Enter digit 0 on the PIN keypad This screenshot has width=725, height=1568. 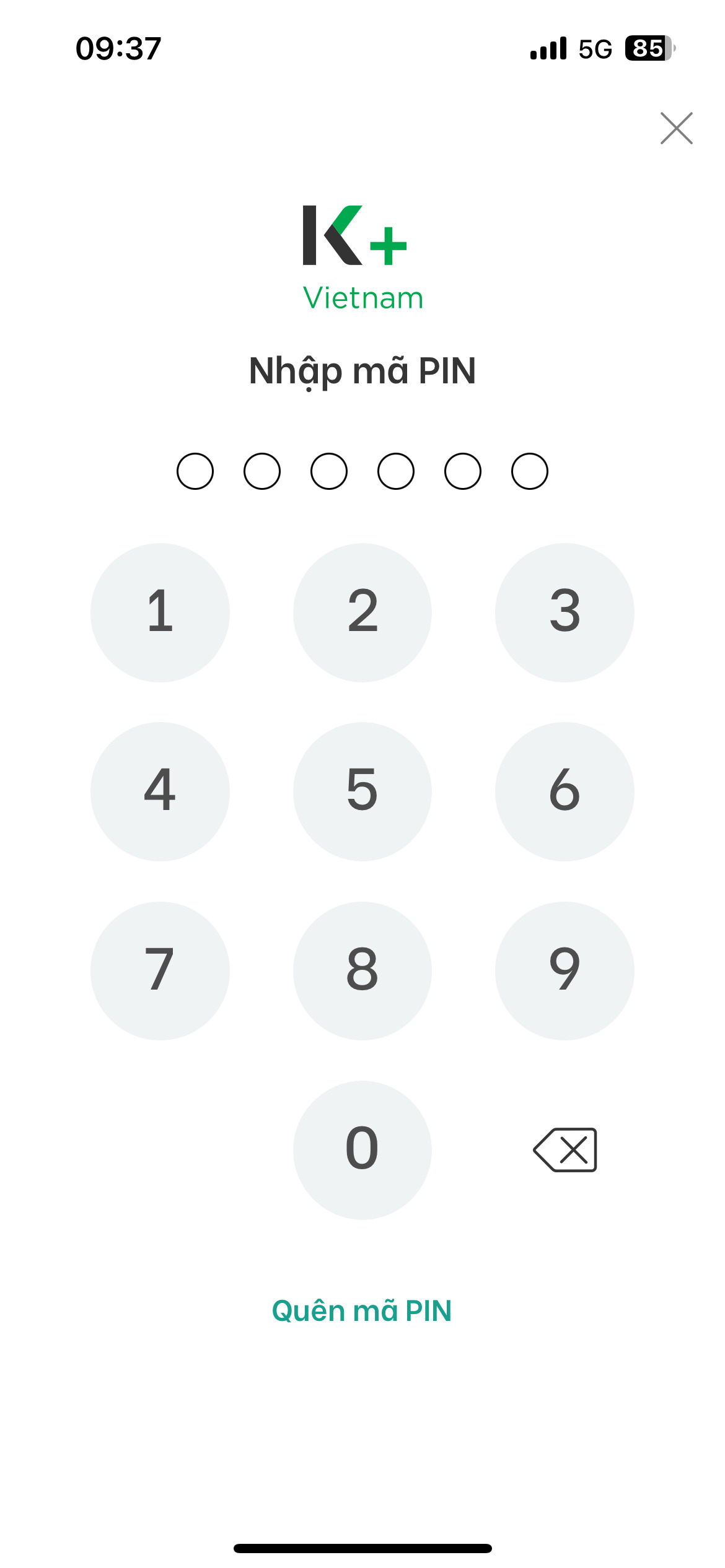pos(362,1149)
